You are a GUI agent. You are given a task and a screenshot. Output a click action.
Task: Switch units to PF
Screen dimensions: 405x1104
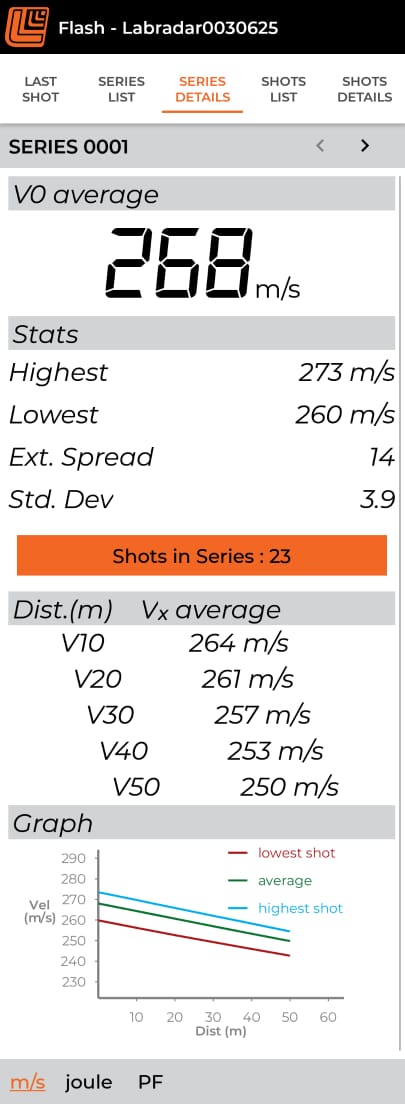click(x=151, y=1081)
